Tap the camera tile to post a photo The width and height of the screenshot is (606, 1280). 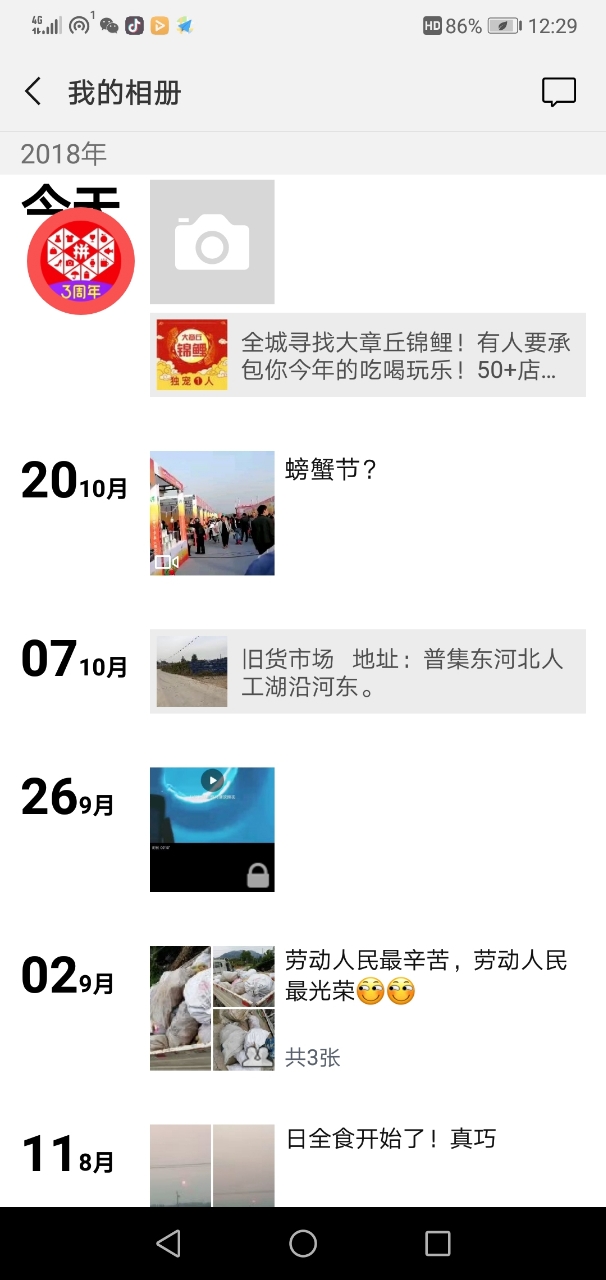coord(212,242)
